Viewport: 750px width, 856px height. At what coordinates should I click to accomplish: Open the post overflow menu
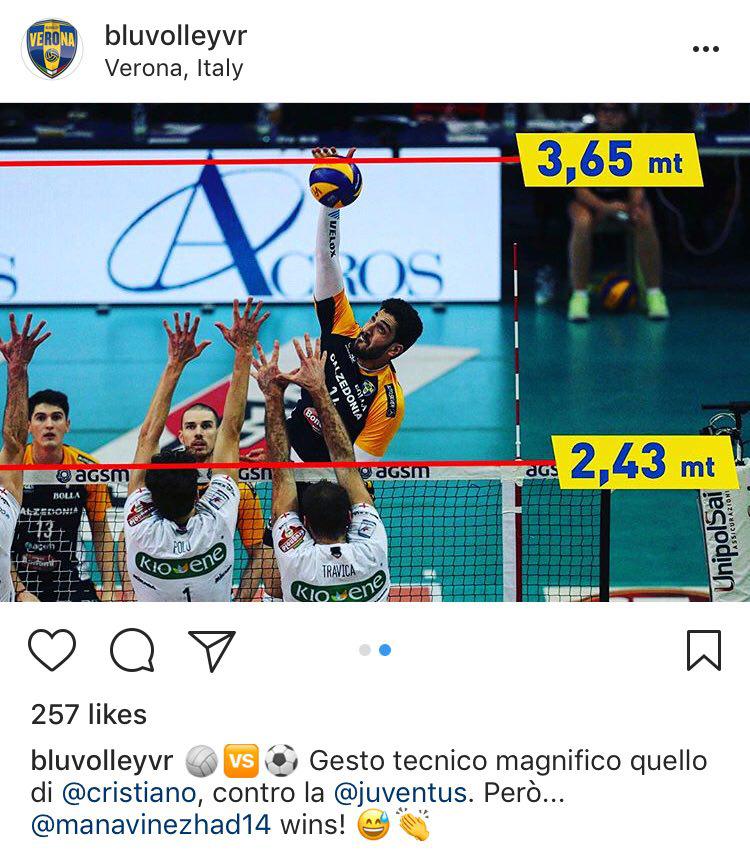pyautogui.click(x=706, y=49)
